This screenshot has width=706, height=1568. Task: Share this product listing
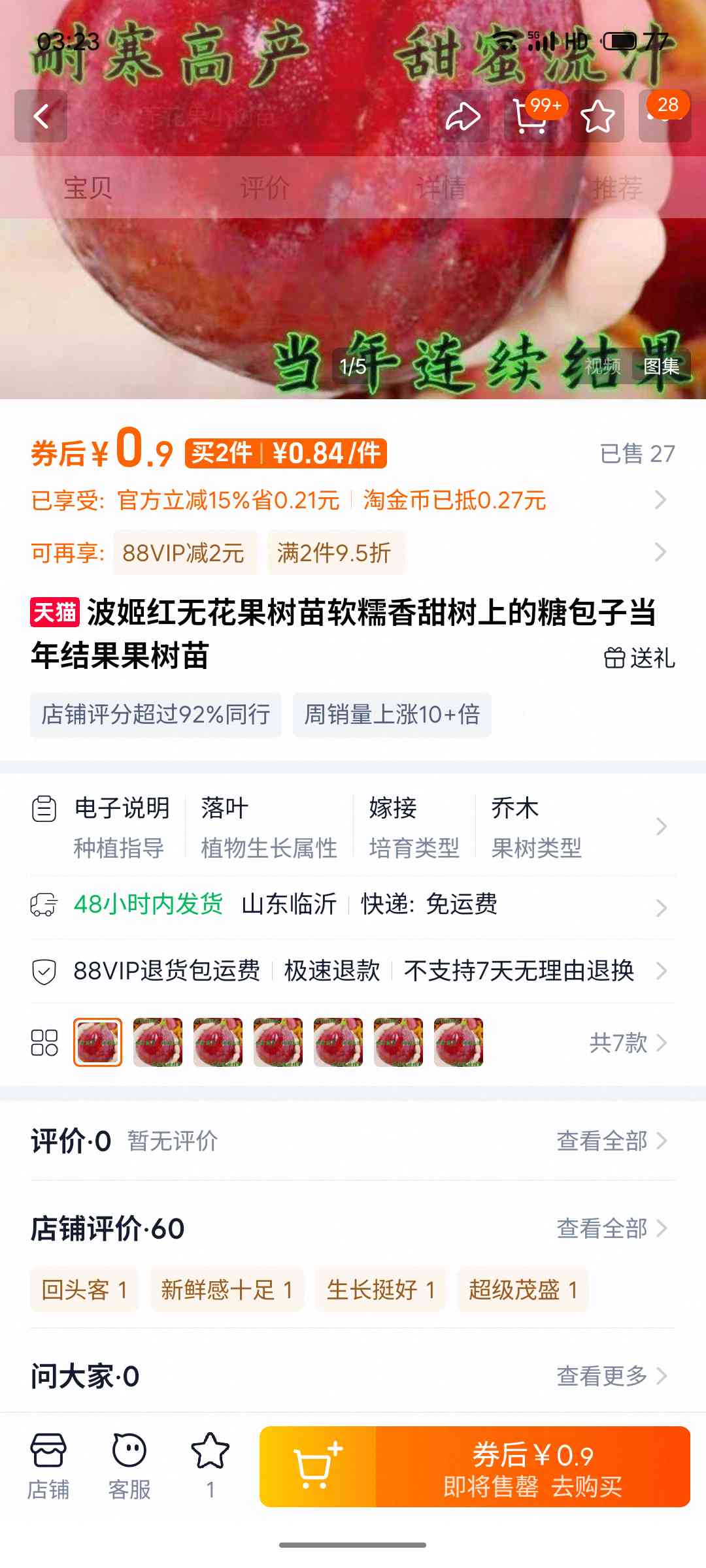(x=463, y=117)
